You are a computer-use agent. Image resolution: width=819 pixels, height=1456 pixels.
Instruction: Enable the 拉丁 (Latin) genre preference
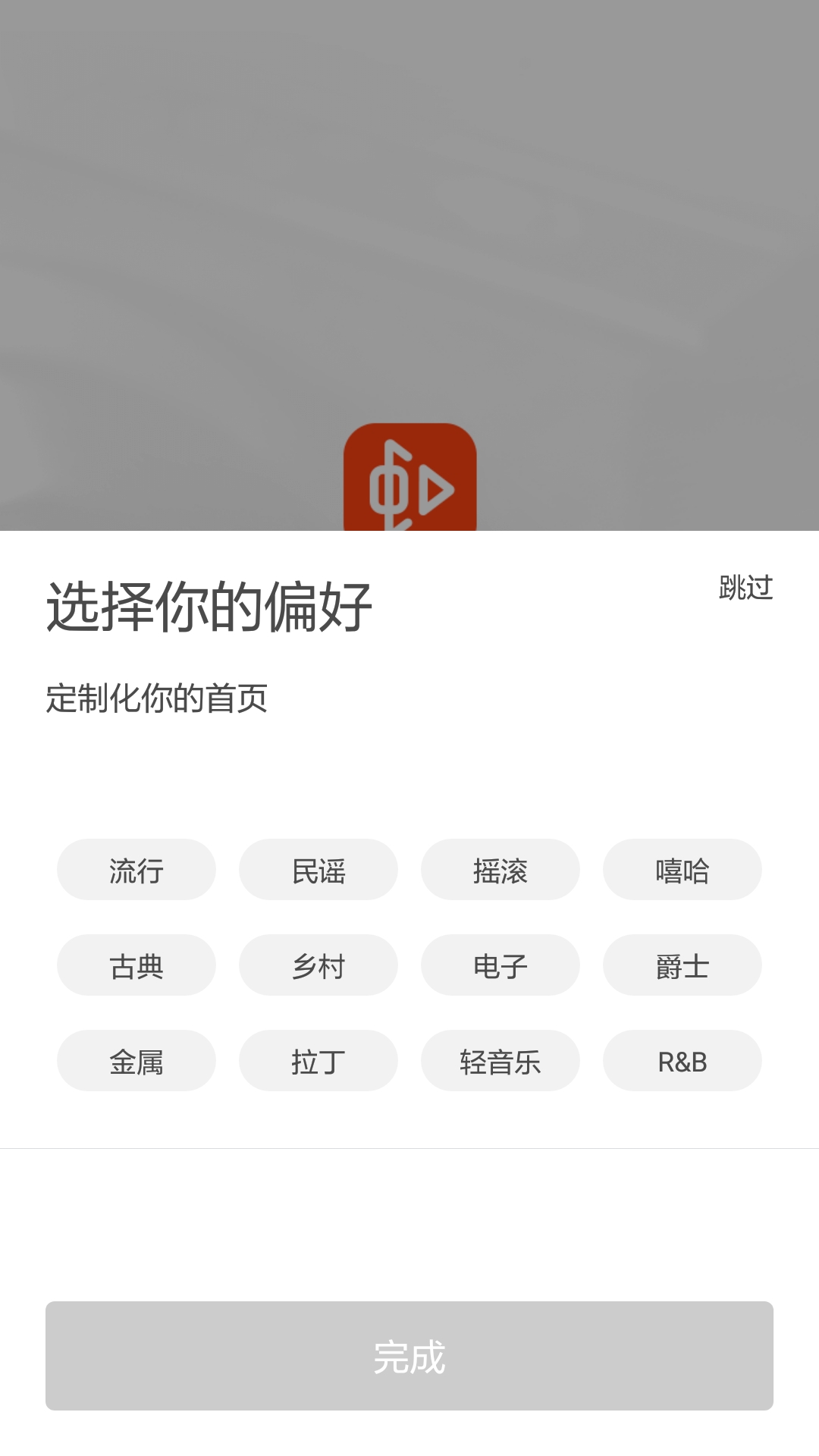click(318, 1061)
